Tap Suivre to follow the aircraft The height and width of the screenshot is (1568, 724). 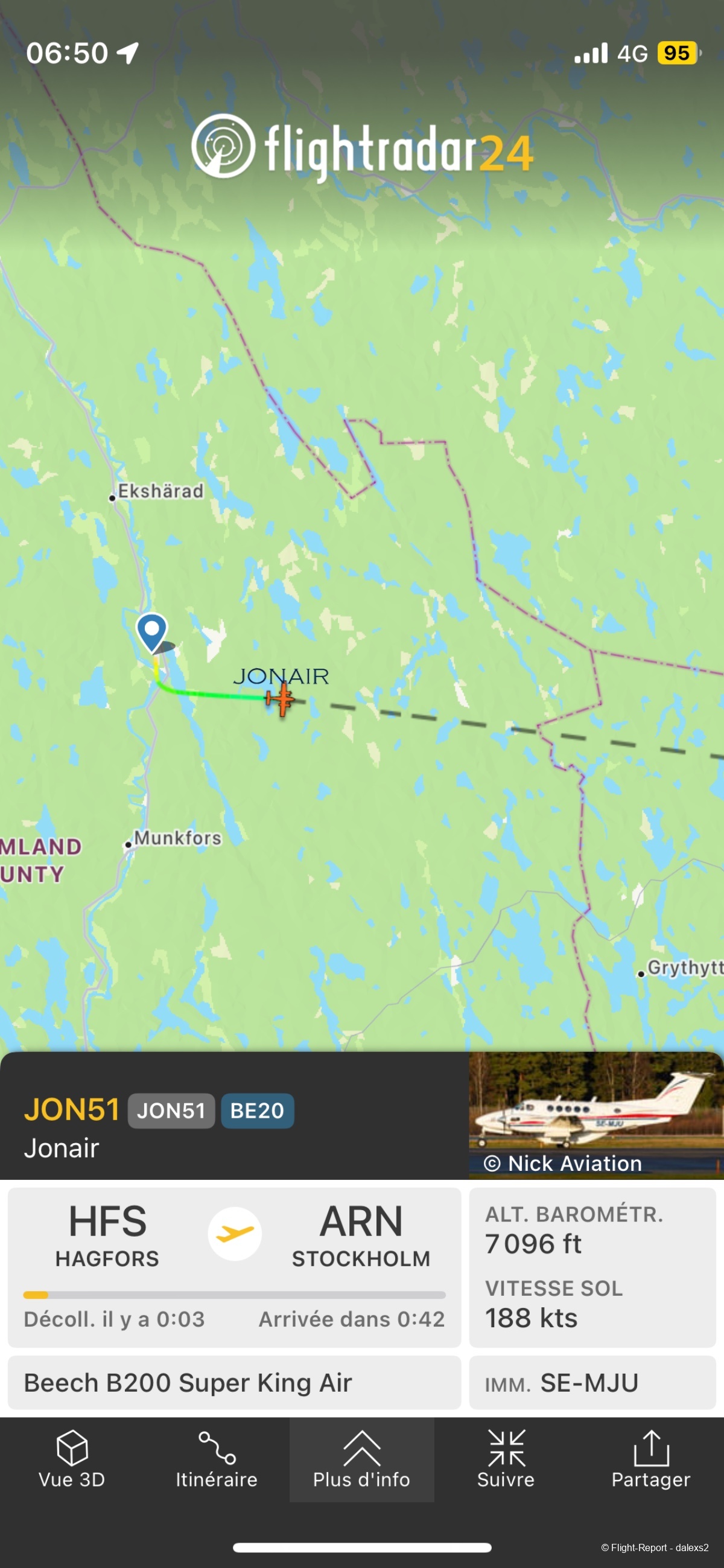pos(506,1458)
